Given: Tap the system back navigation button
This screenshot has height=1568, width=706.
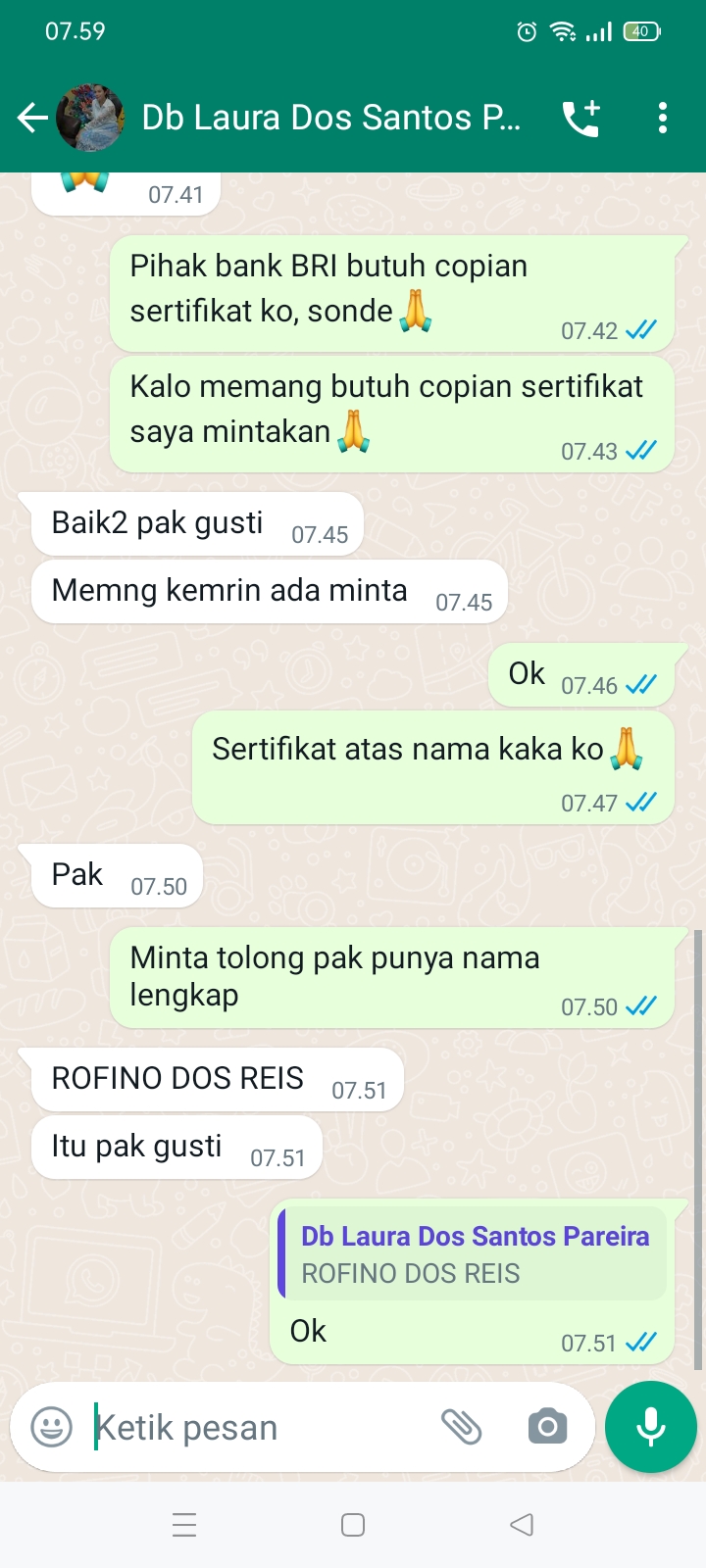Looking at the screenshot, I should 522,1525.
